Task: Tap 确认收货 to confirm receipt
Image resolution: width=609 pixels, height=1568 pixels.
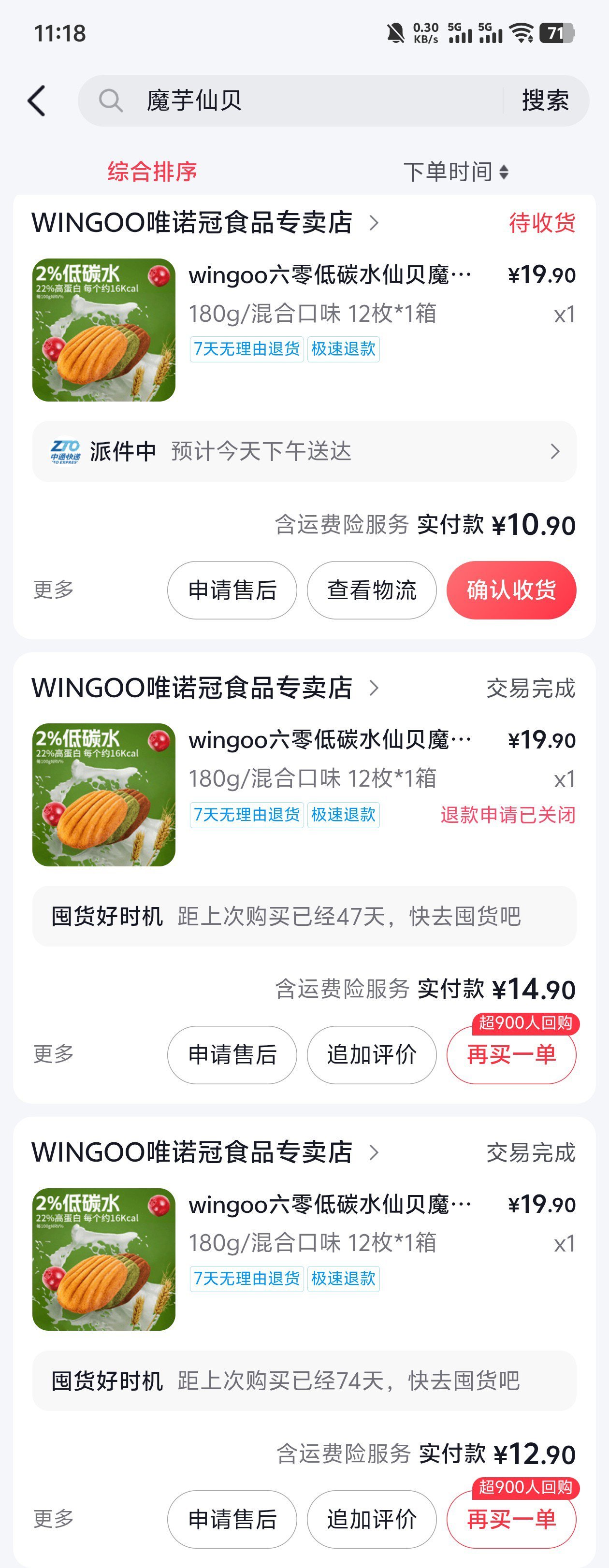Action: [511, 590]
